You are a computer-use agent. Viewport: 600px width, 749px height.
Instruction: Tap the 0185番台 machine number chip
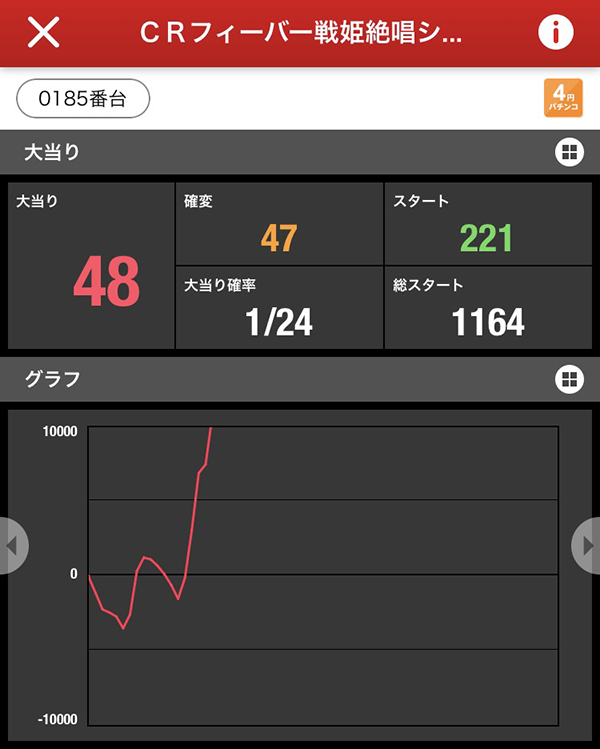point(83,98)
